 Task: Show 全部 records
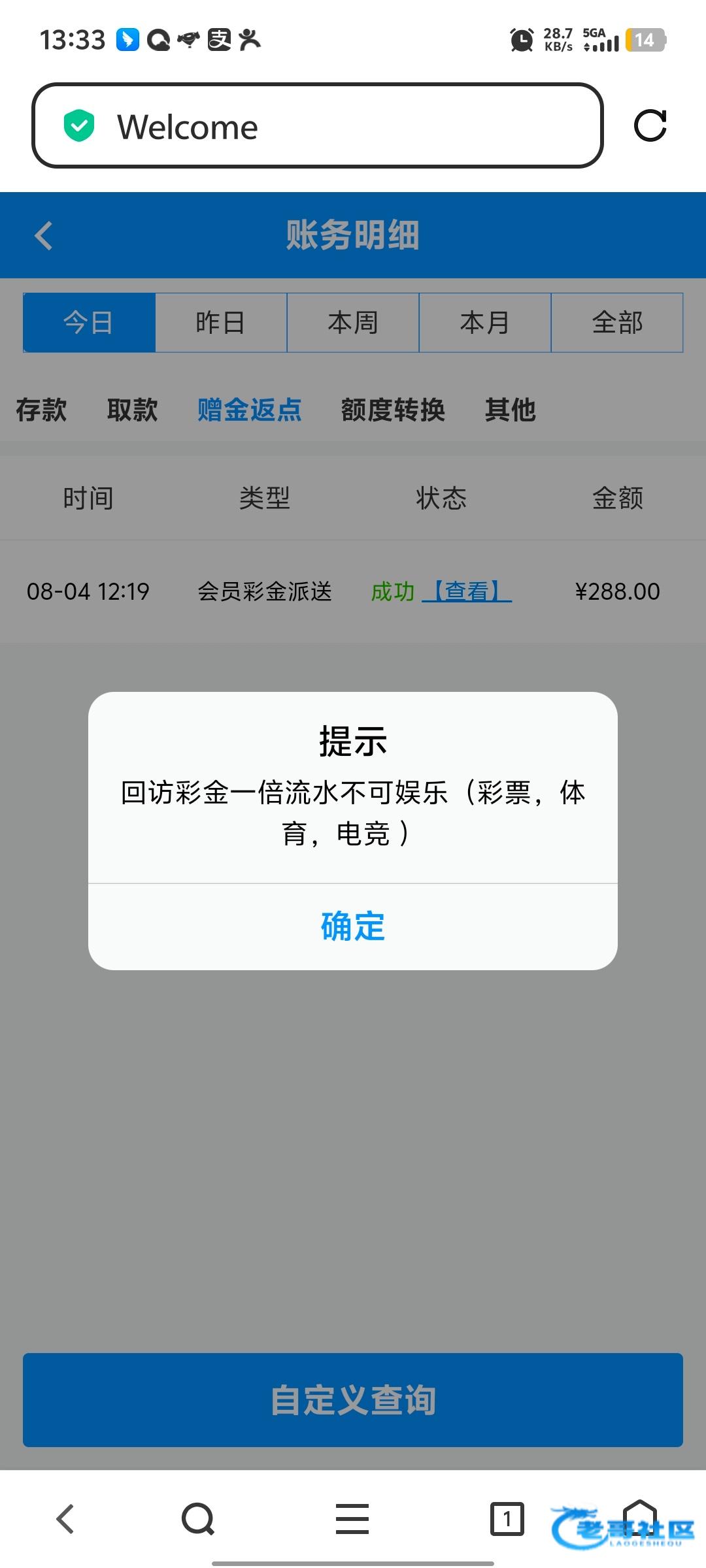[x=617, y=323]
